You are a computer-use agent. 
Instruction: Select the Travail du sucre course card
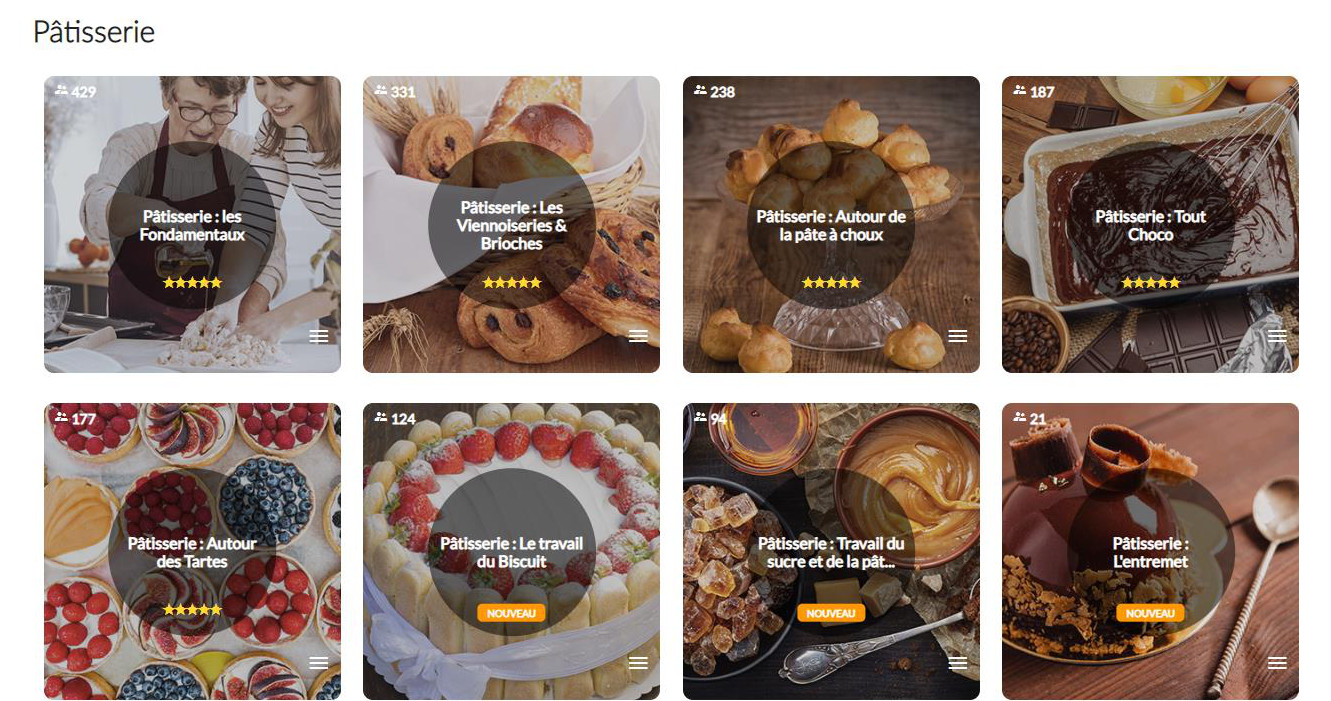[831, 553]
